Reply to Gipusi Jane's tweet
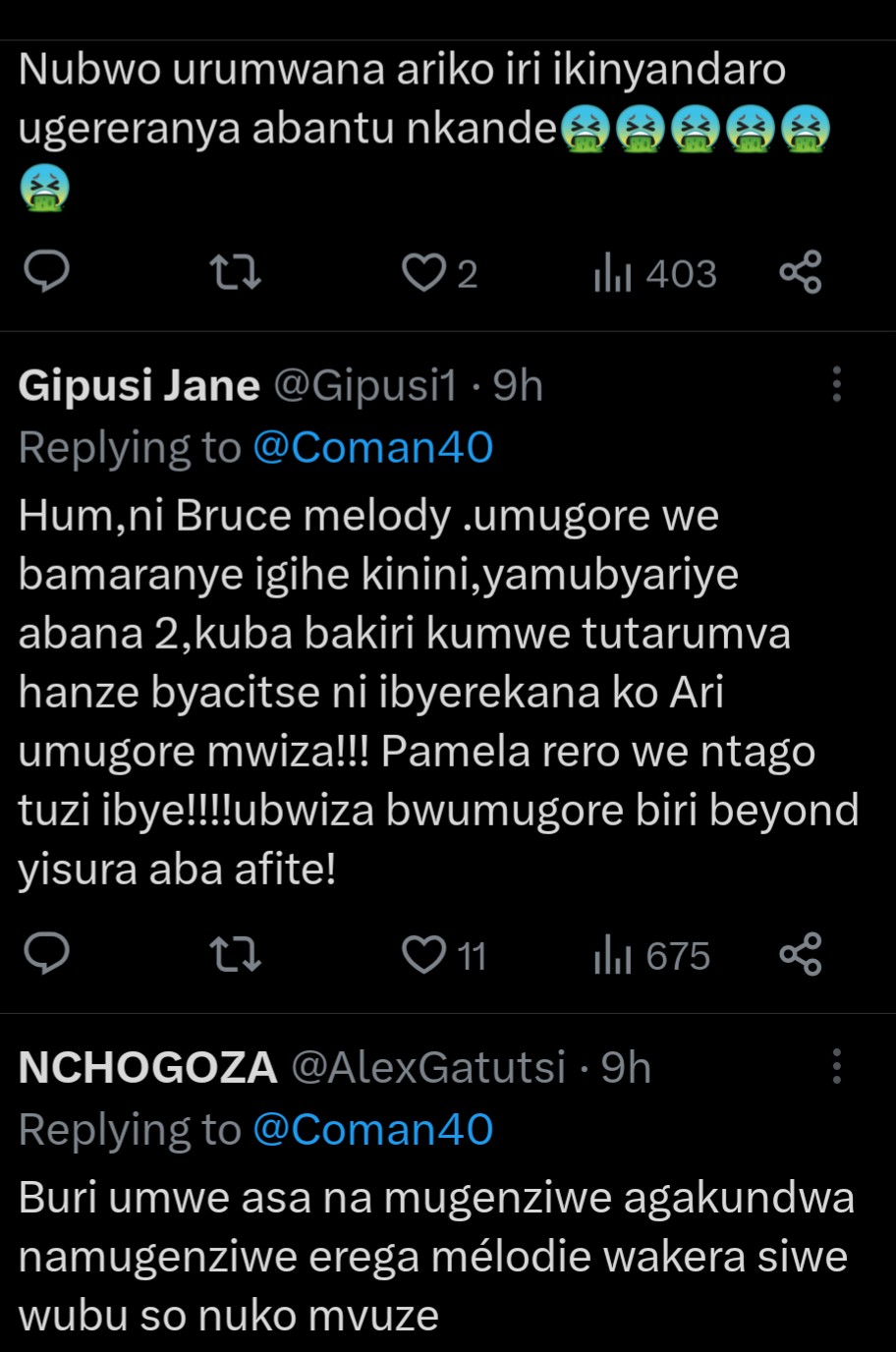The height and width of the screenshot is (1352, 896). [45, 954]
